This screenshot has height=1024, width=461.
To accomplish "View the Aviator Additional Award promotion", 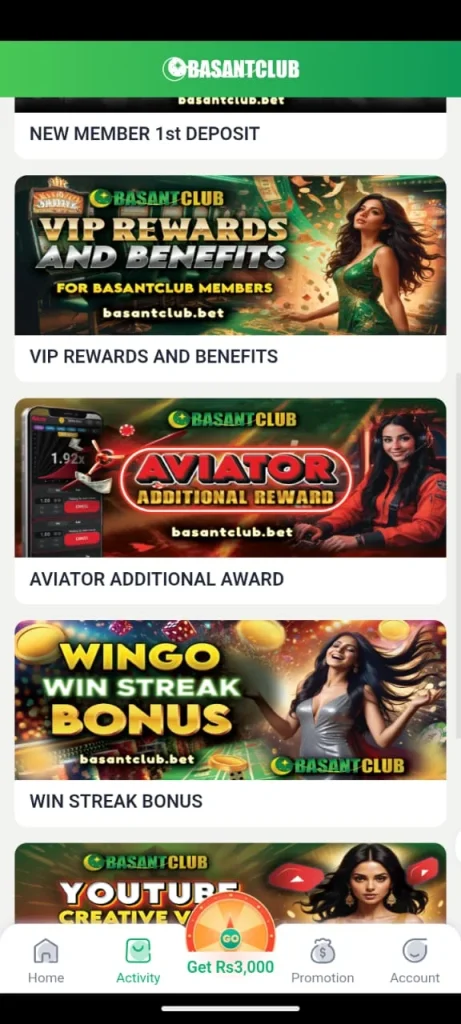I will pyautogui.click(x=230, y=501).
